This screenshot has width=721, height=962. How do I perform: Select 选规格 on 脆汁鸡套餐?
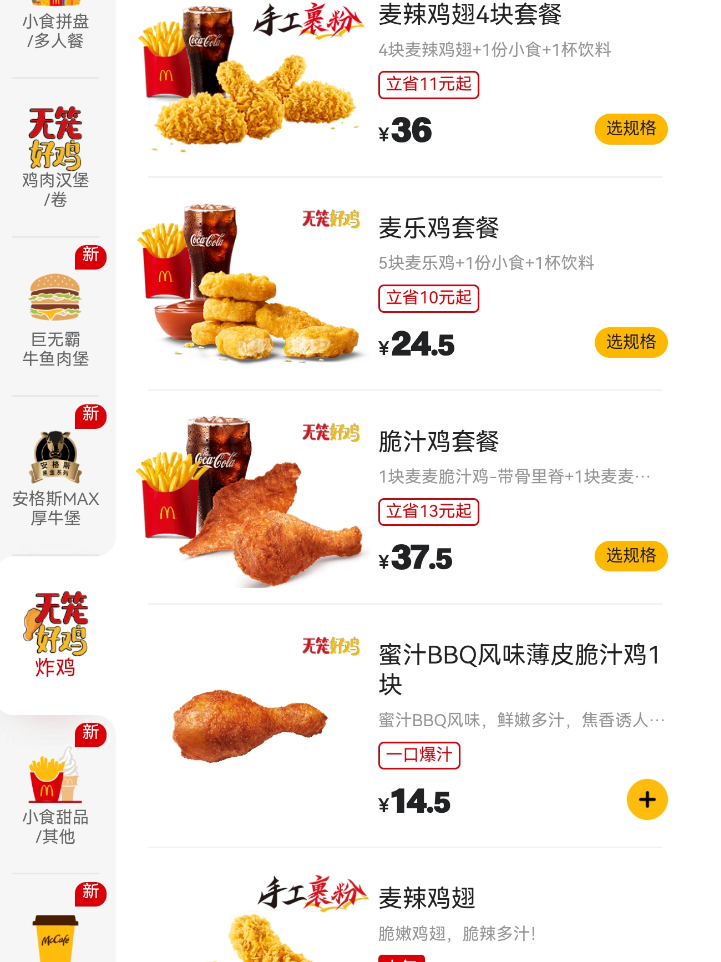click(x=631, y=556)
